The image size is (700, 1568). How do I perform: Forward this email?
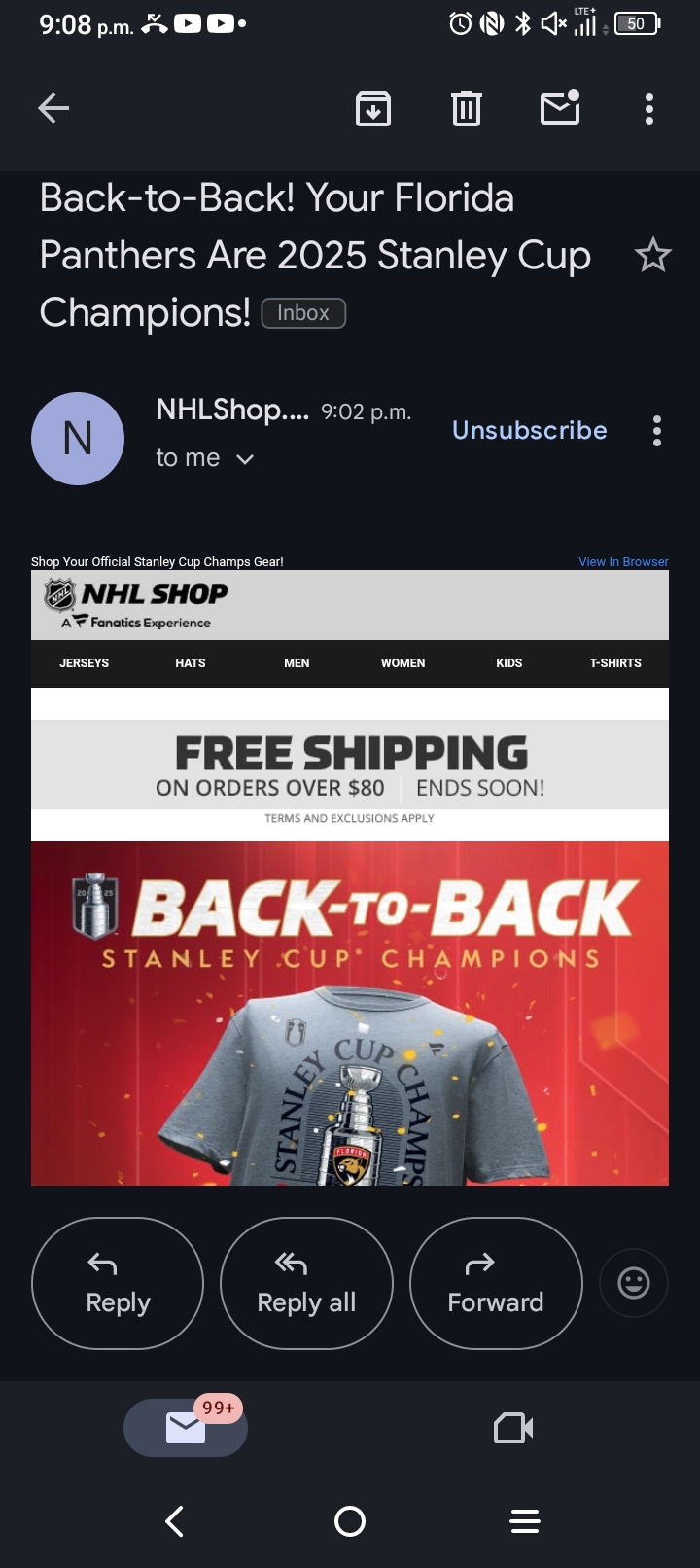click(x=496, y=1283)
